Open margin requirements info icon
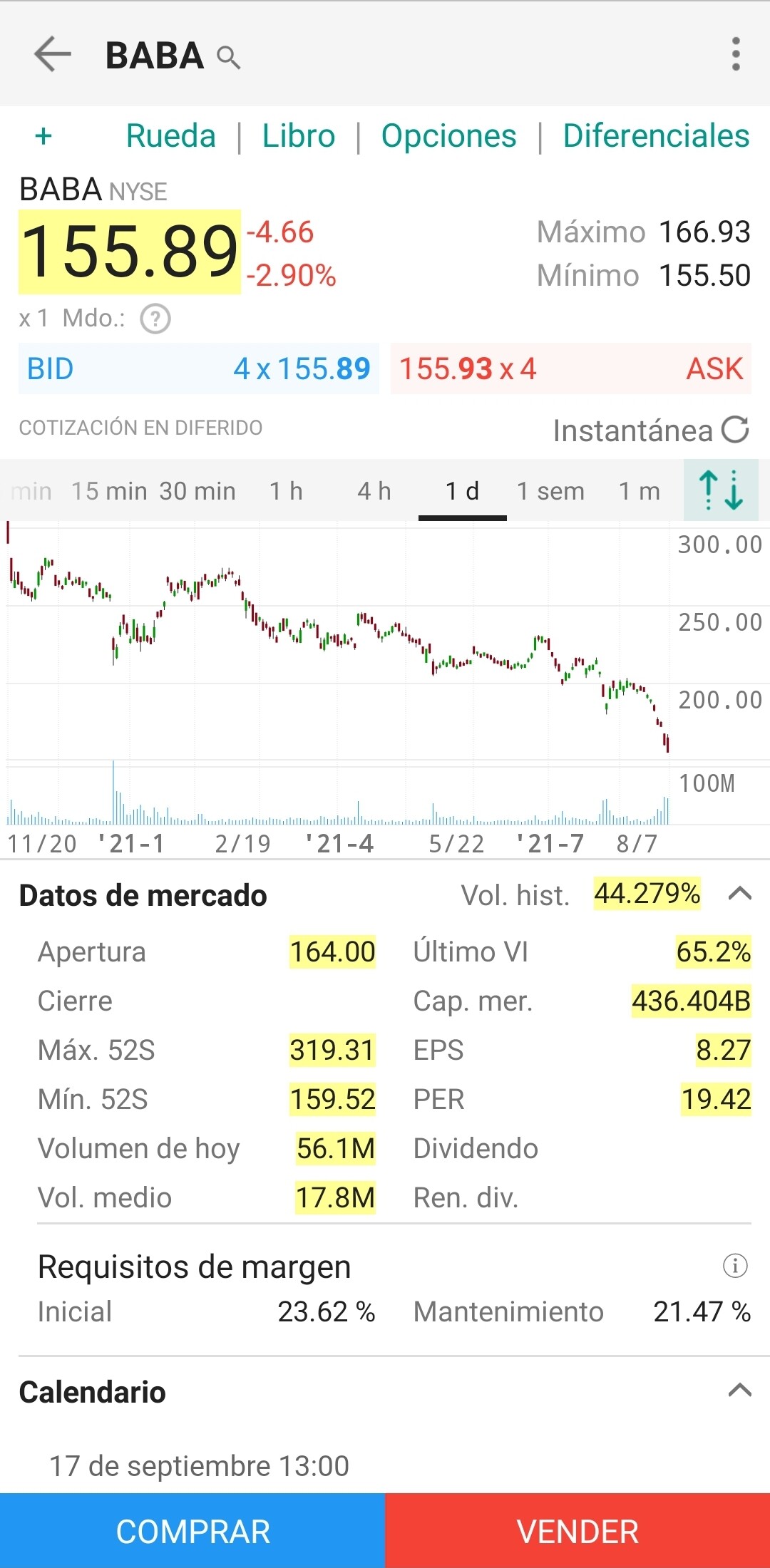 (x=735, y=1266)
